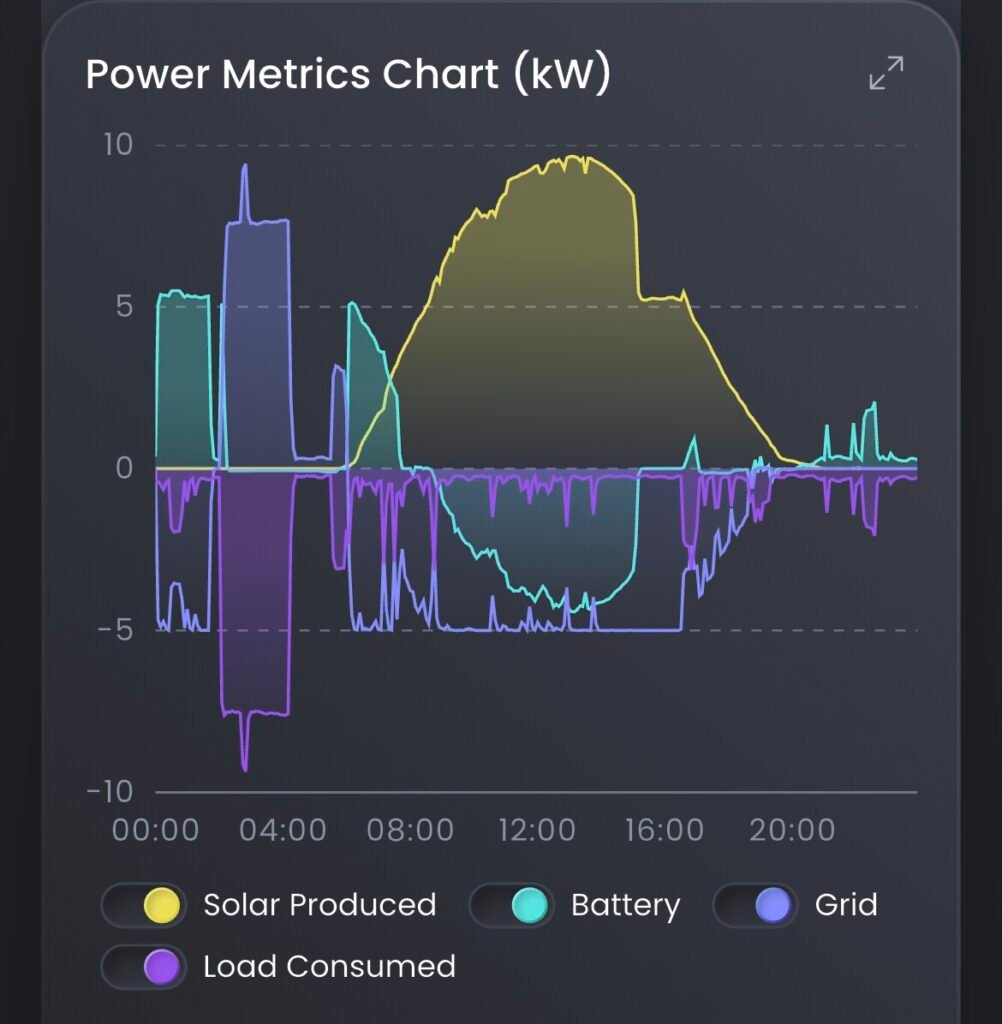
Task: Toggle the Solar Produced series off
Action: coord(143,905)
